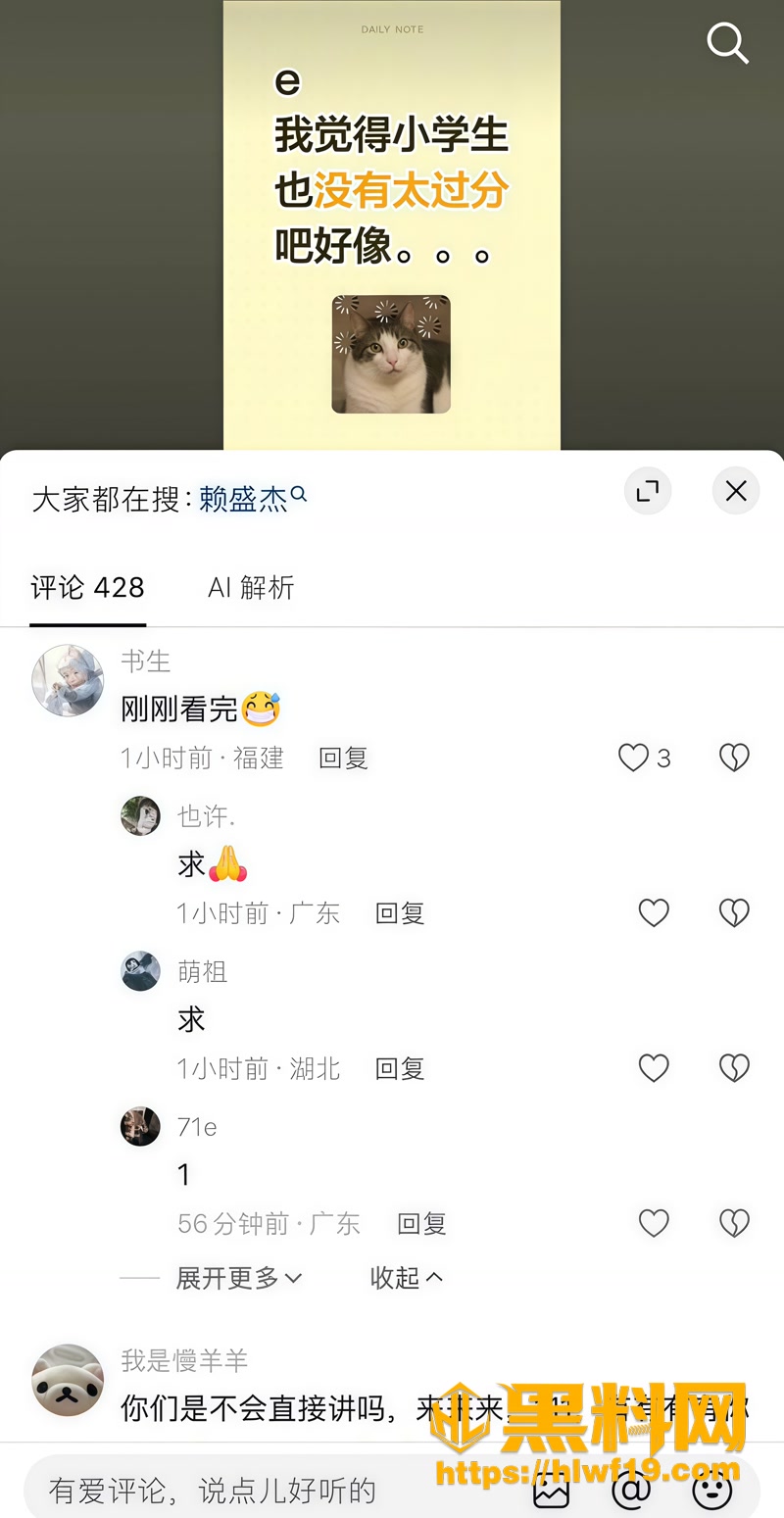
Task: Expand the comments panel to full screen
Action: point(648,491)
